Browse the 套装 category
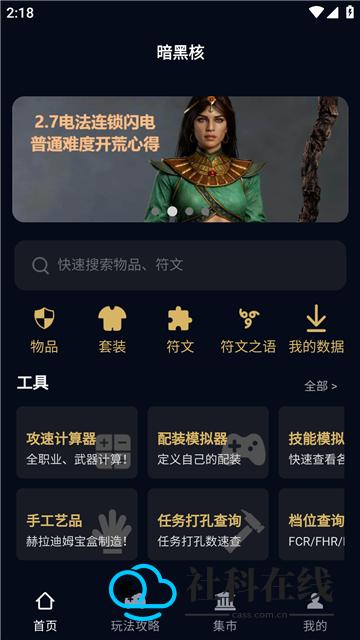 [112, 331]
